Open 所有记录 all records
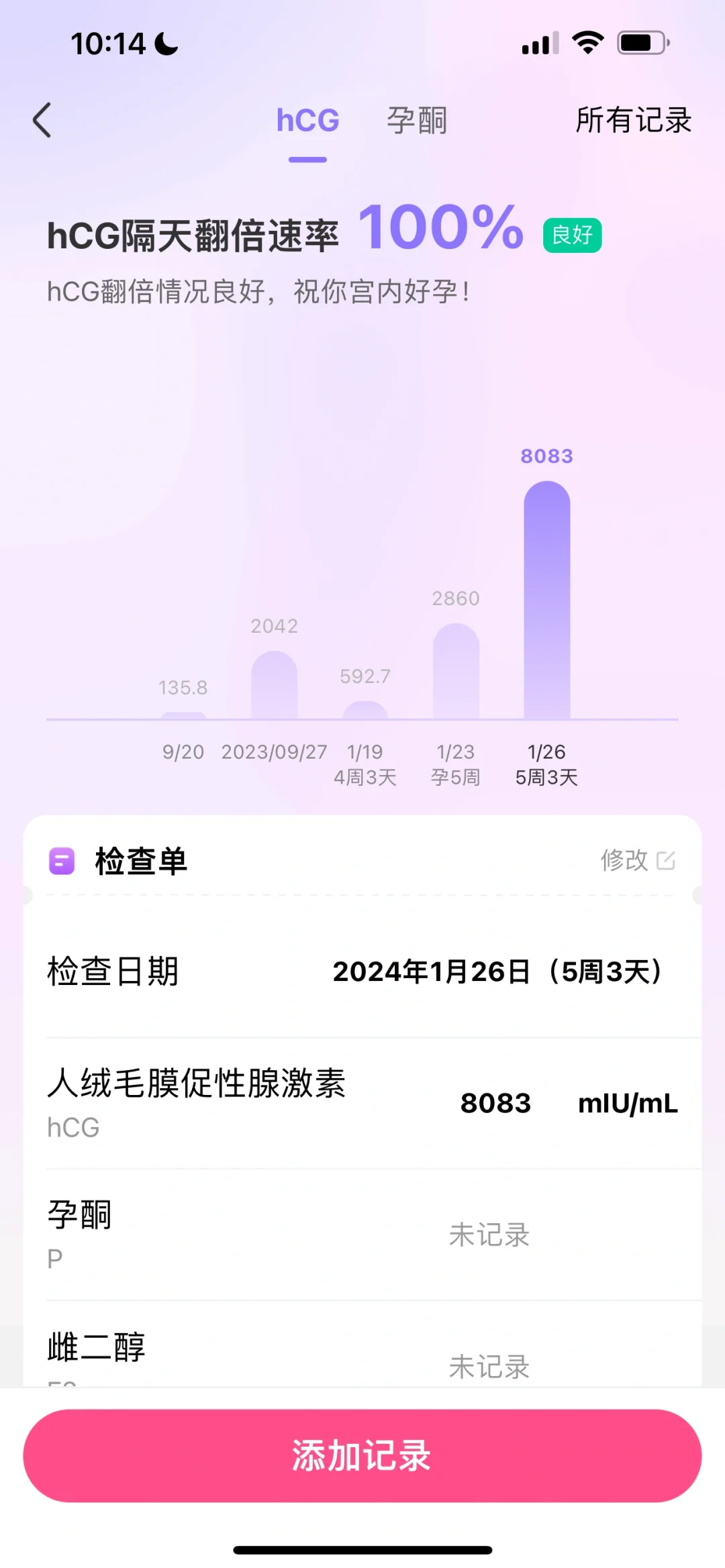 (633, 121)
